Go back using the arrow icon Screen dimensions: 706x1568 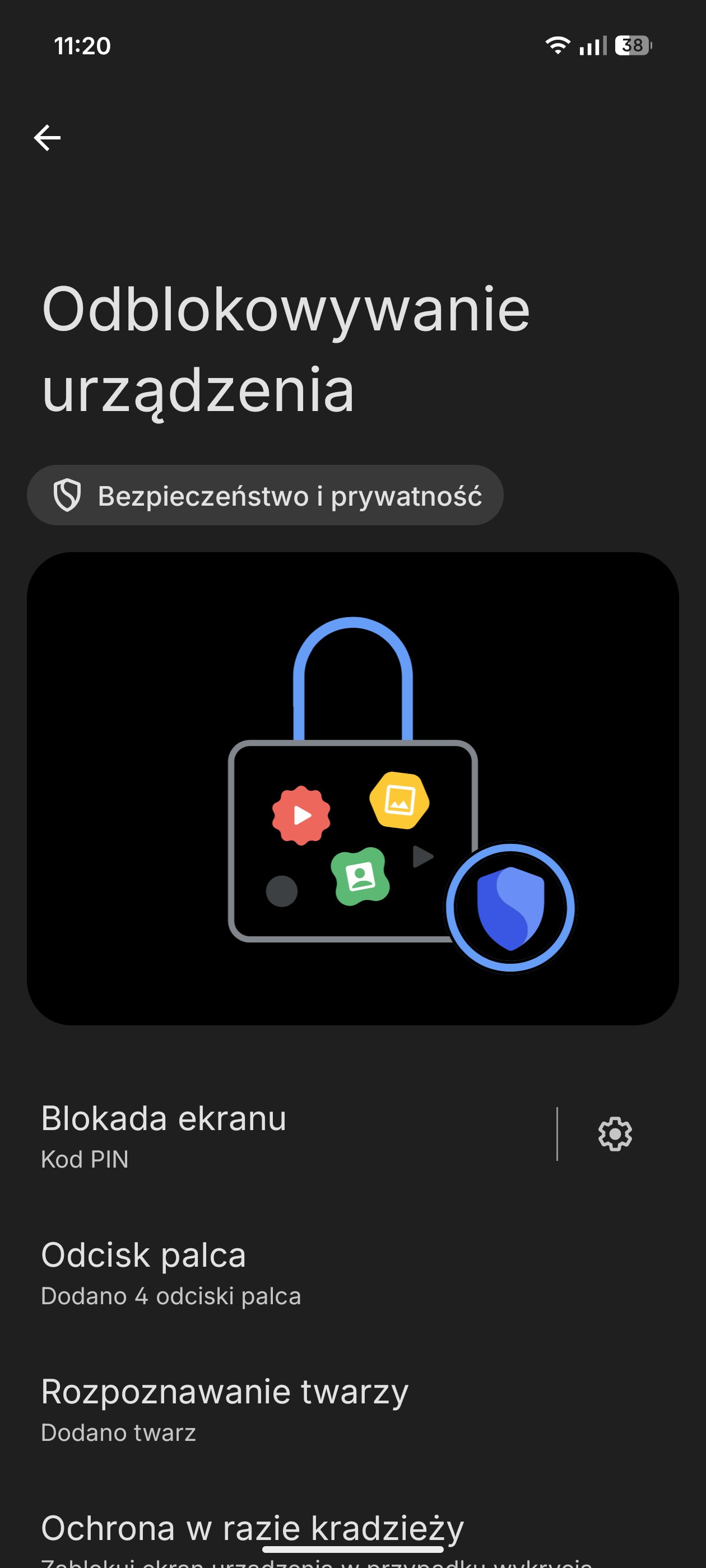(47, 138)
